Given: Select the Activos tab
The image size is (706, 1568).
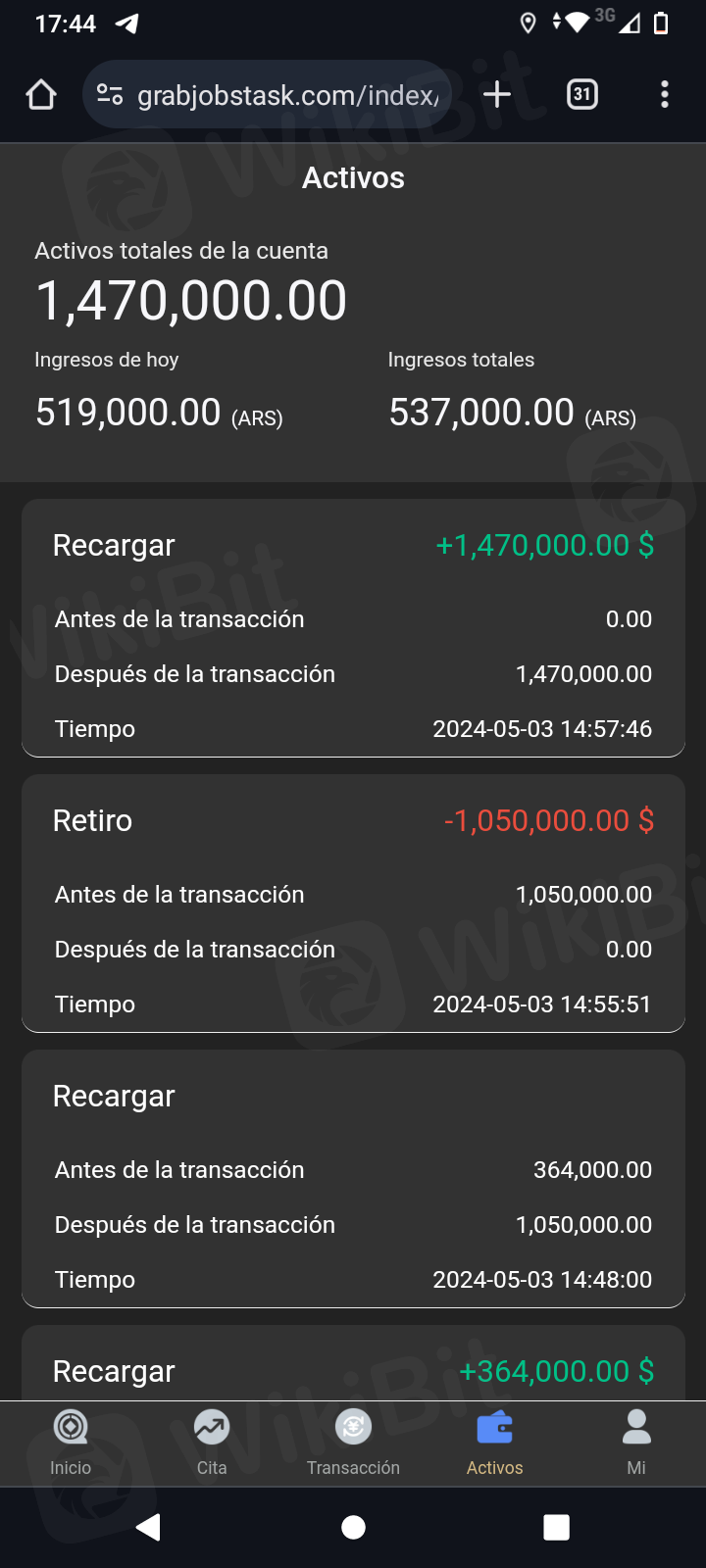Looking at the screenshot, I should click(494, 1443).
